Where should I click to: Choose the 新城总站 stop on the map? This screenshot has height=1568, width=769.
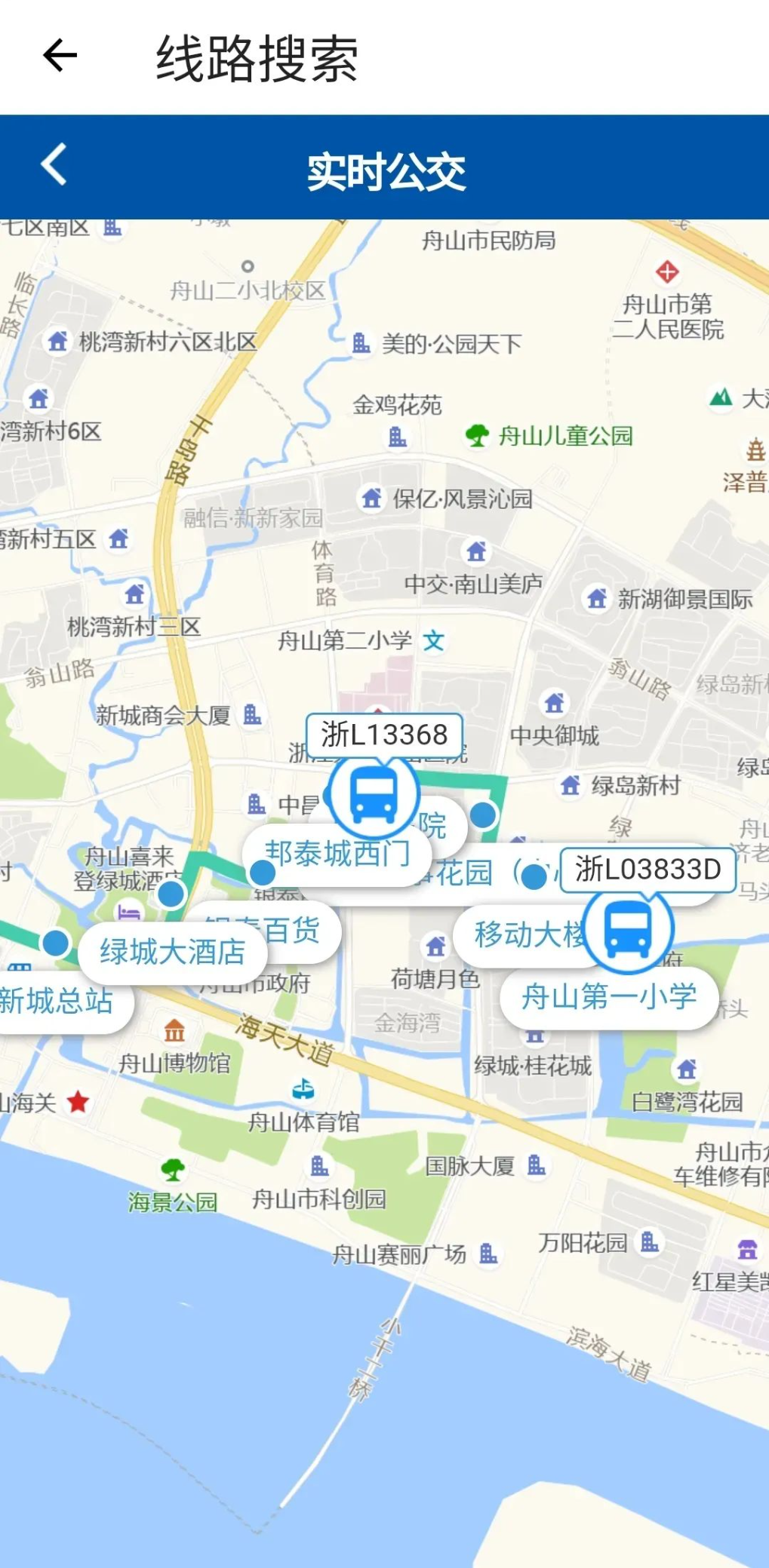pos(57,1002)
